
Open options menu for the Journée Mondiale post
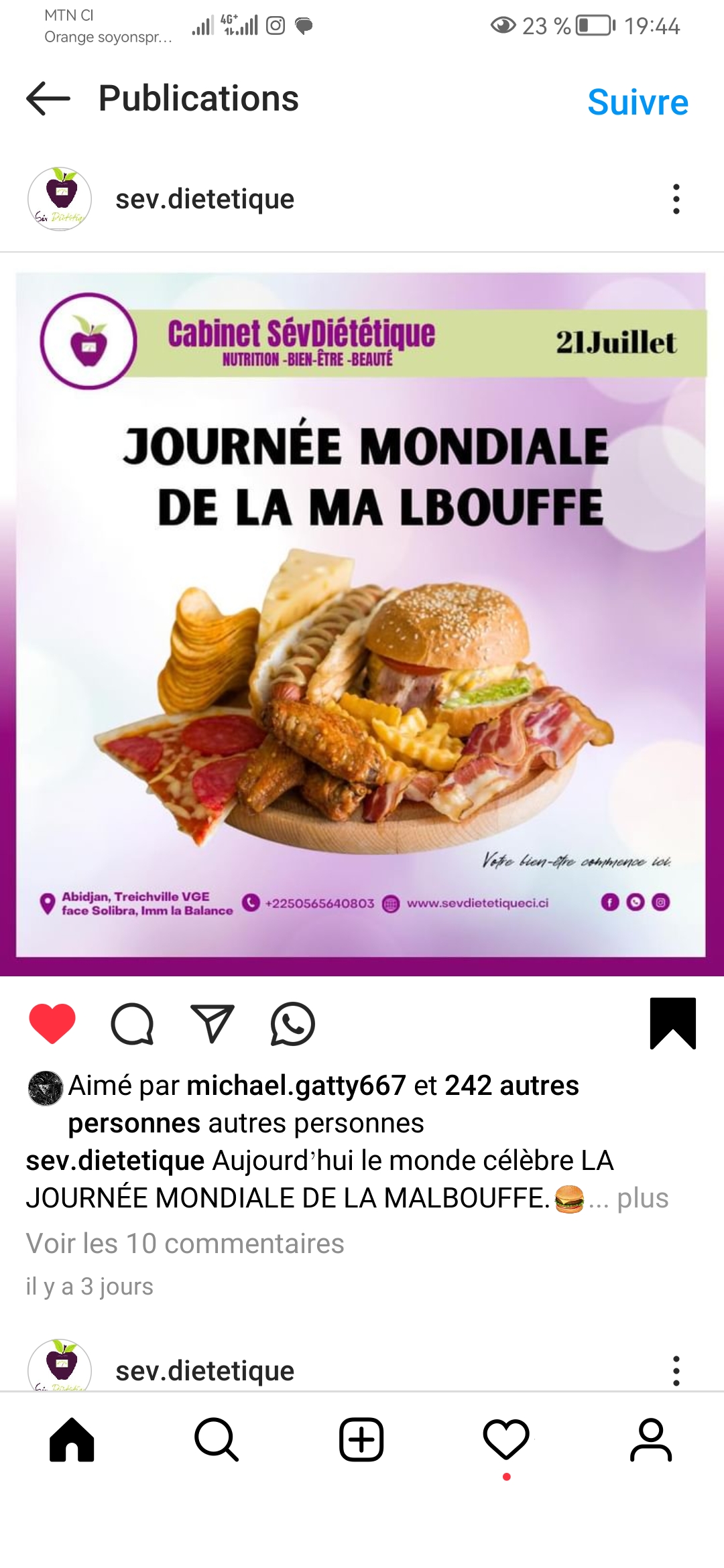click(676, 199)
